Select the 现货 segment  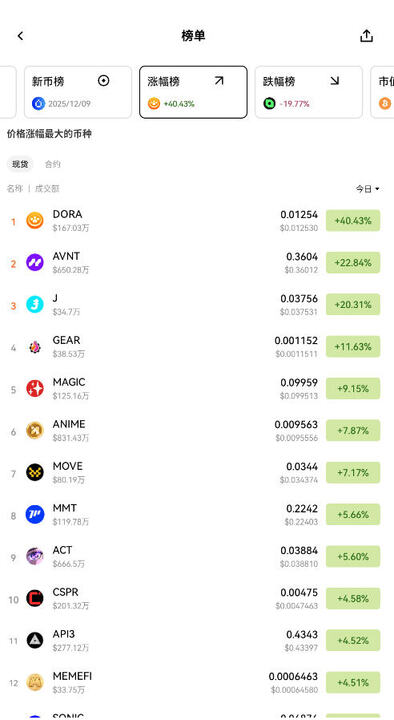pos(20,164)
